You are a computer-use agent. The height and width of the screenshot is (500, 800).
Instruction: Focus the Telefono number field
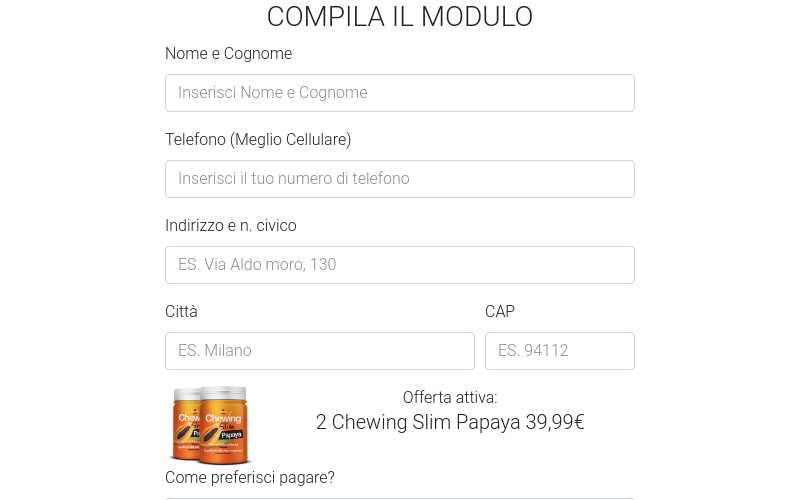click(x=399, y=179)
